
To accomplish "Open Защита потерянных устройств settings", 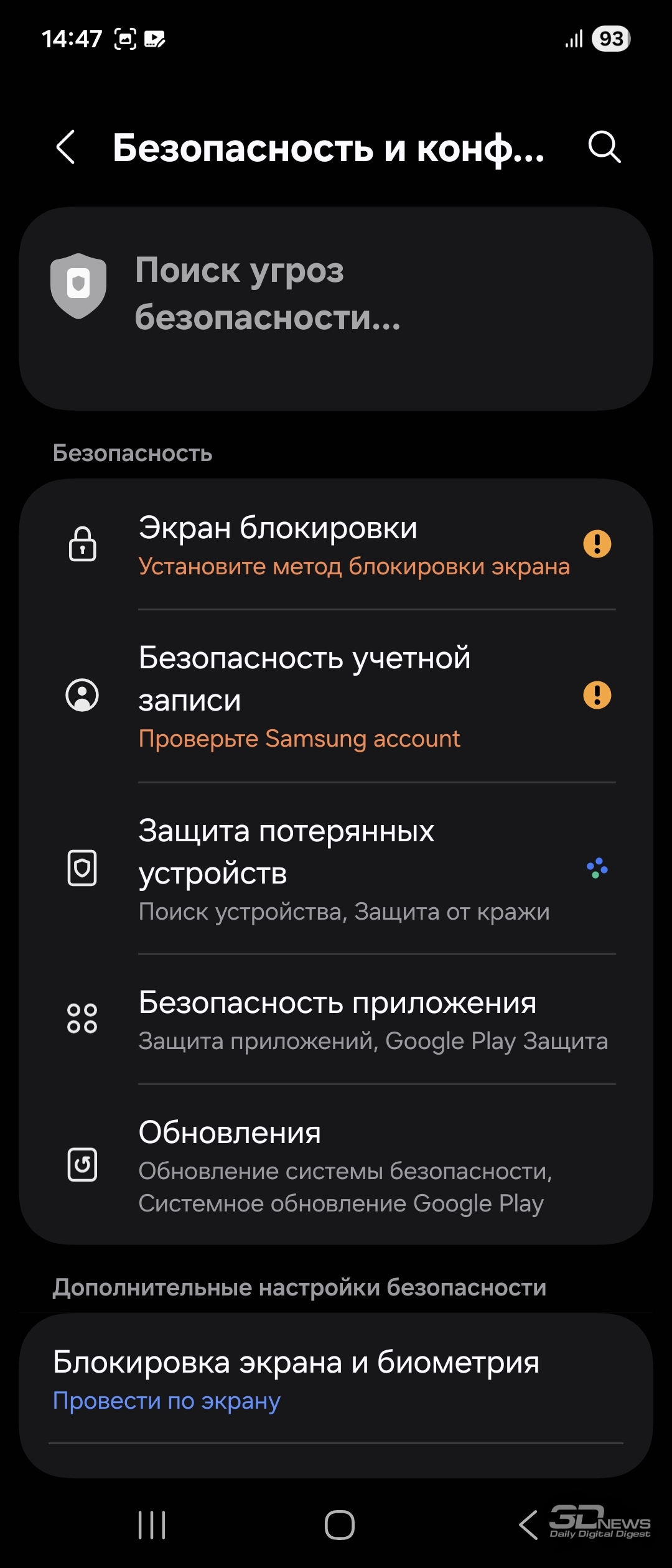I will pos(336,870).
